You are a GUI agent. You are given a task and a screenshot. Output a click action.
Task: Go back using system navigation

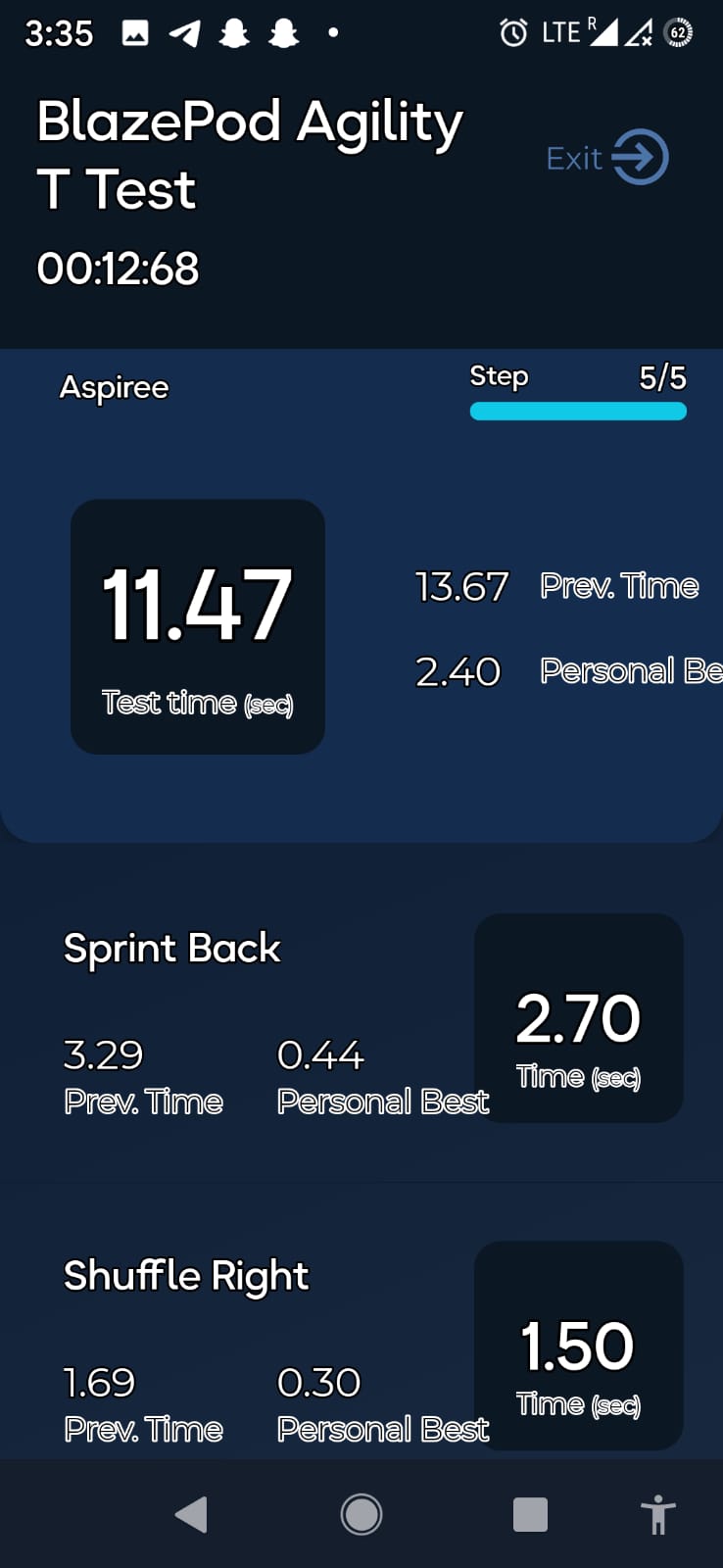(x=191, y=1514)
